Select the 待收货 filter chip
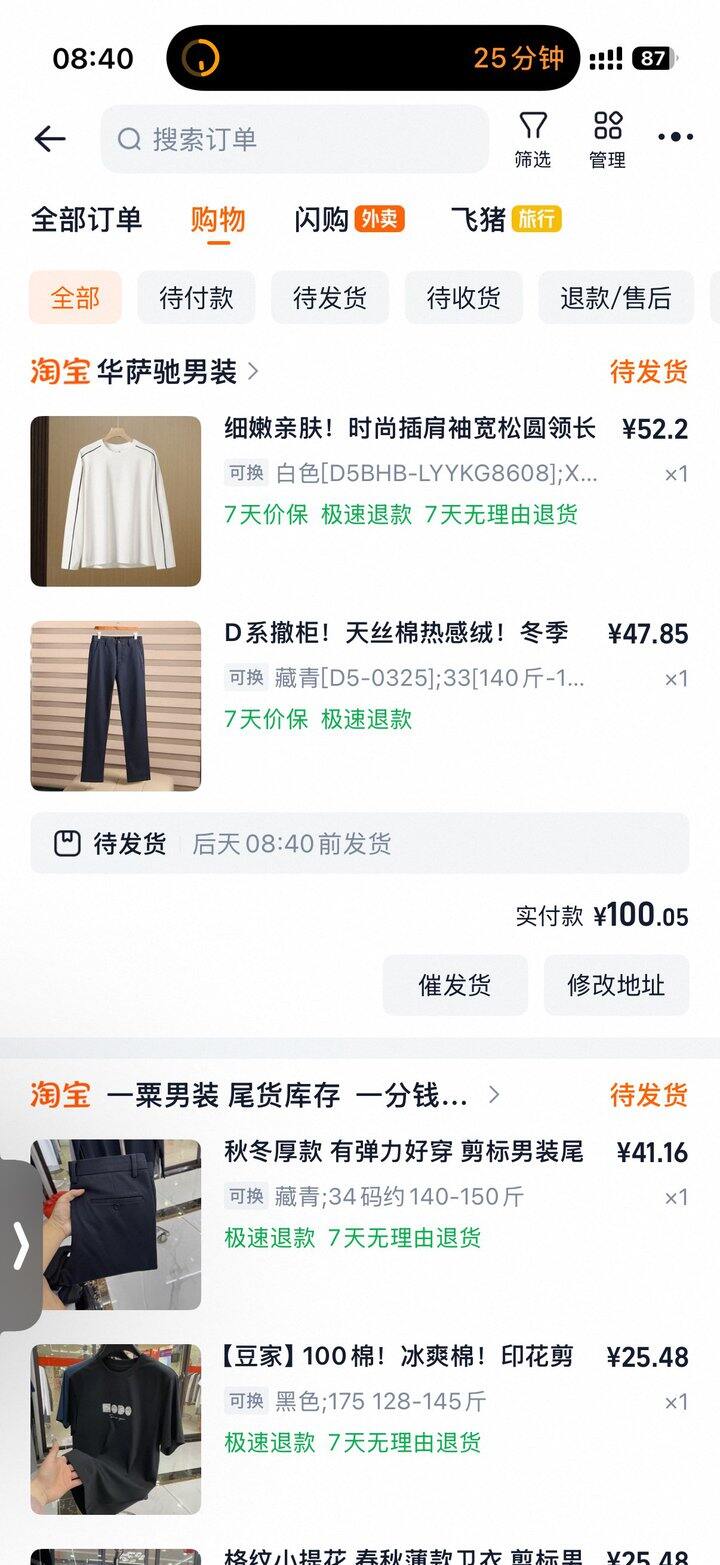Screen dimensions: 720x1565 464,298
